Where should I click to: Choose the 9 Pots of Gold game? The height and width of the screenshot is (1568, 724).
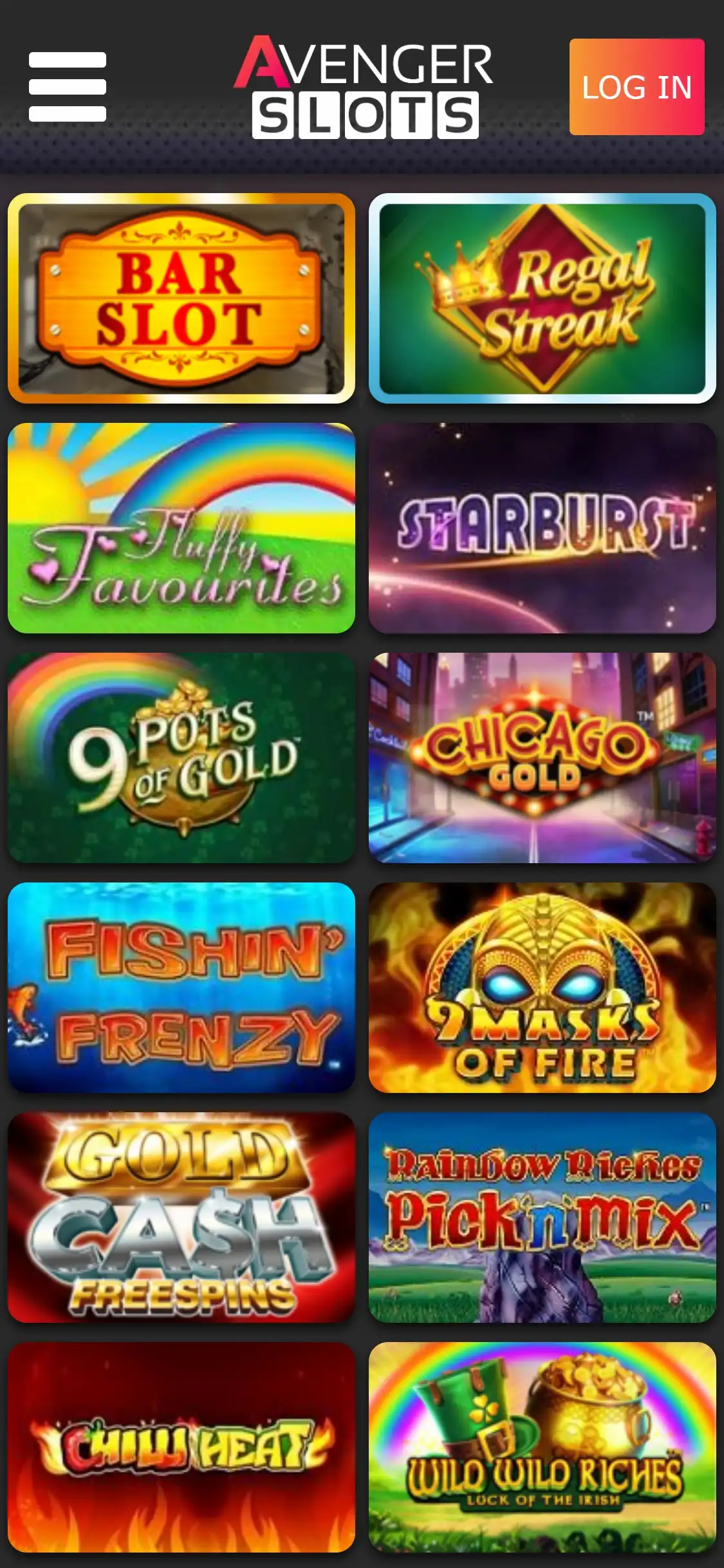pos(181,758)
